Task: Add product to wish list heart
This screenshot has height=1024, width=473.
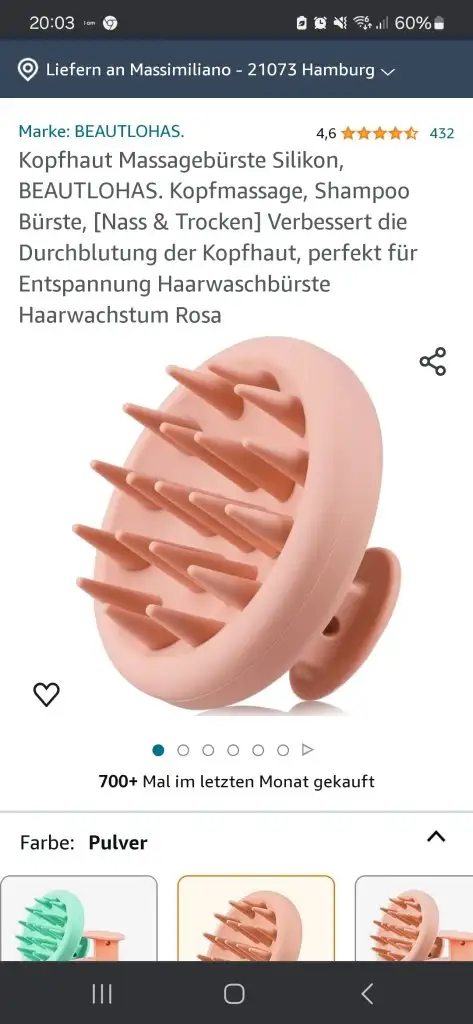Action: tap(46, 694)
